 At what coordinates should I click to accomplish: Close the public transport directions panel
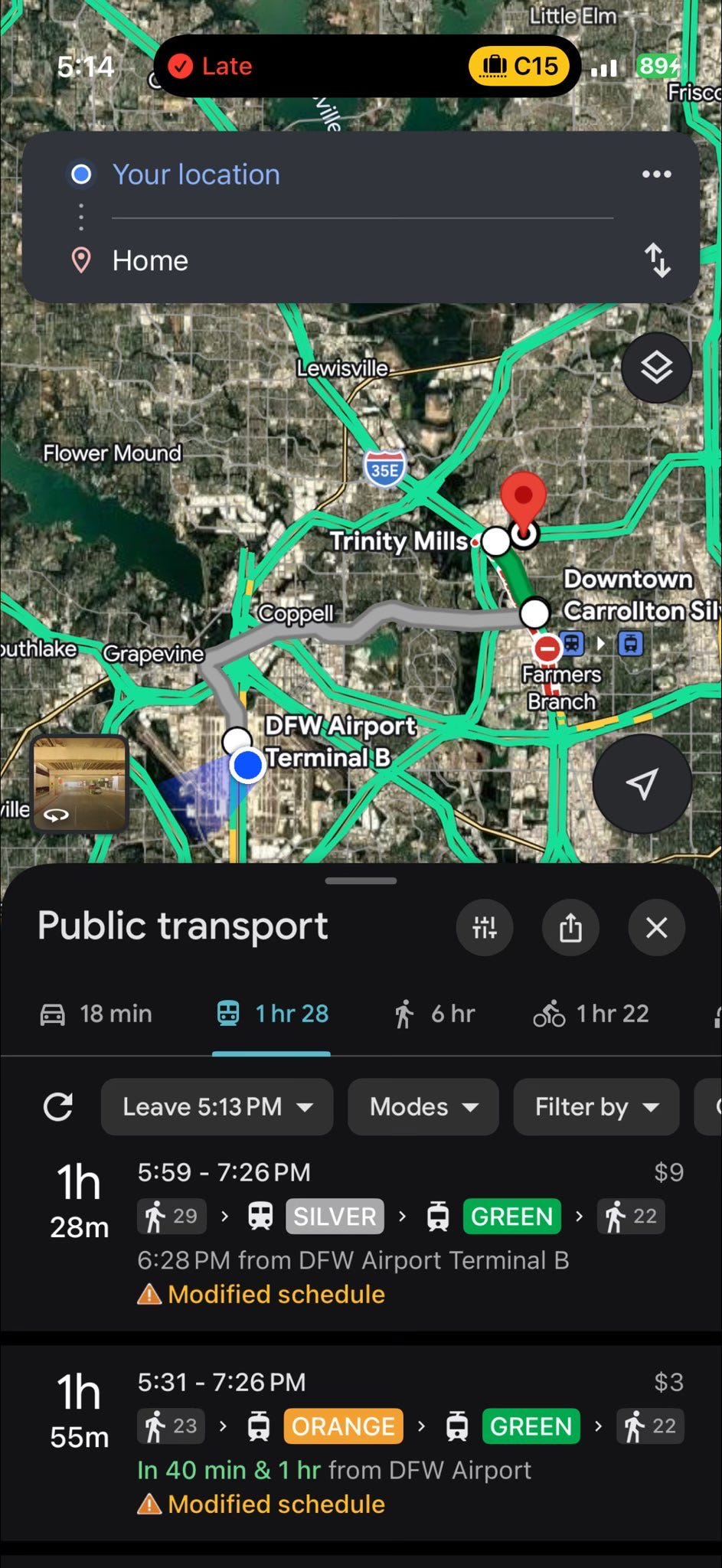[656, 928]
